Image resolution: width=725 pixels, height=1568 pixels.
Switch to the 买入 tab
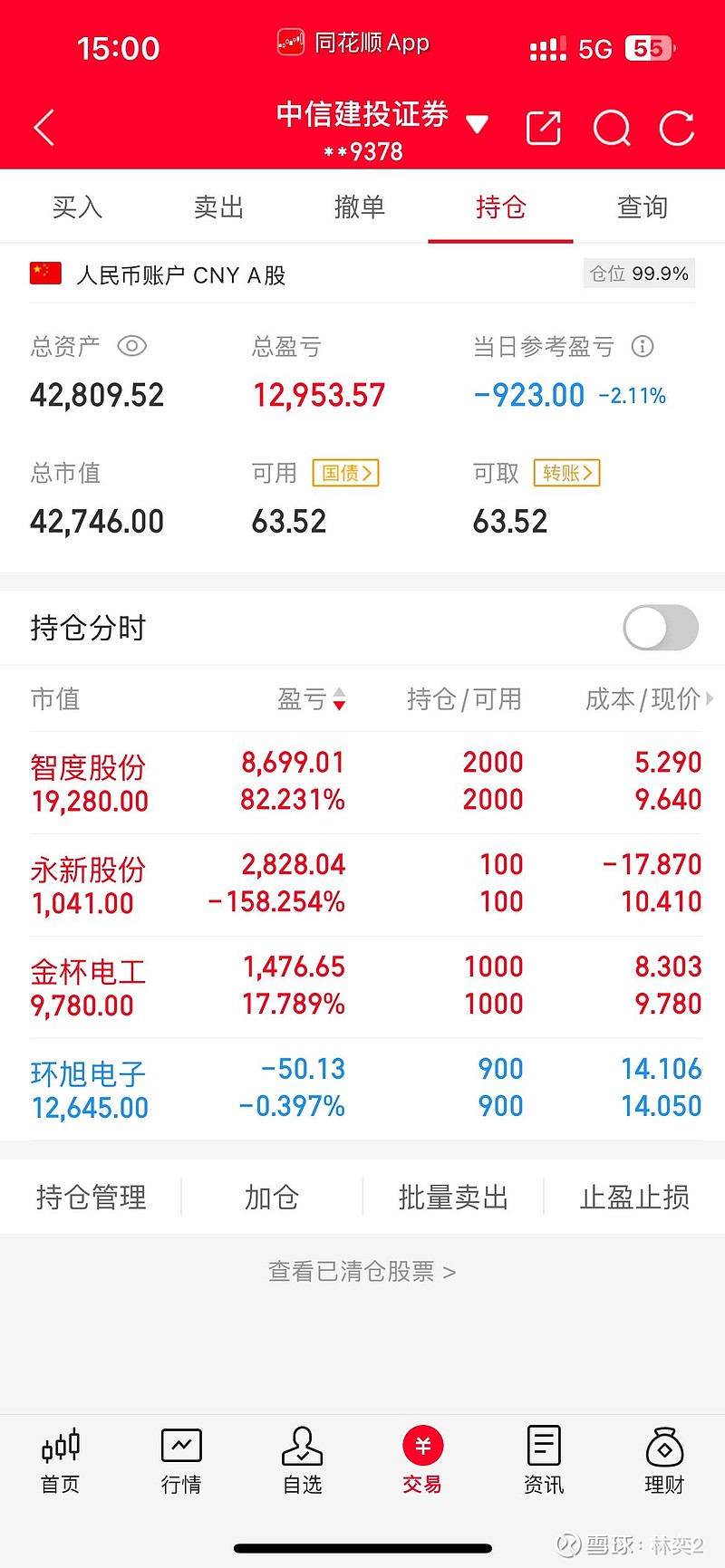click(77, 207)
